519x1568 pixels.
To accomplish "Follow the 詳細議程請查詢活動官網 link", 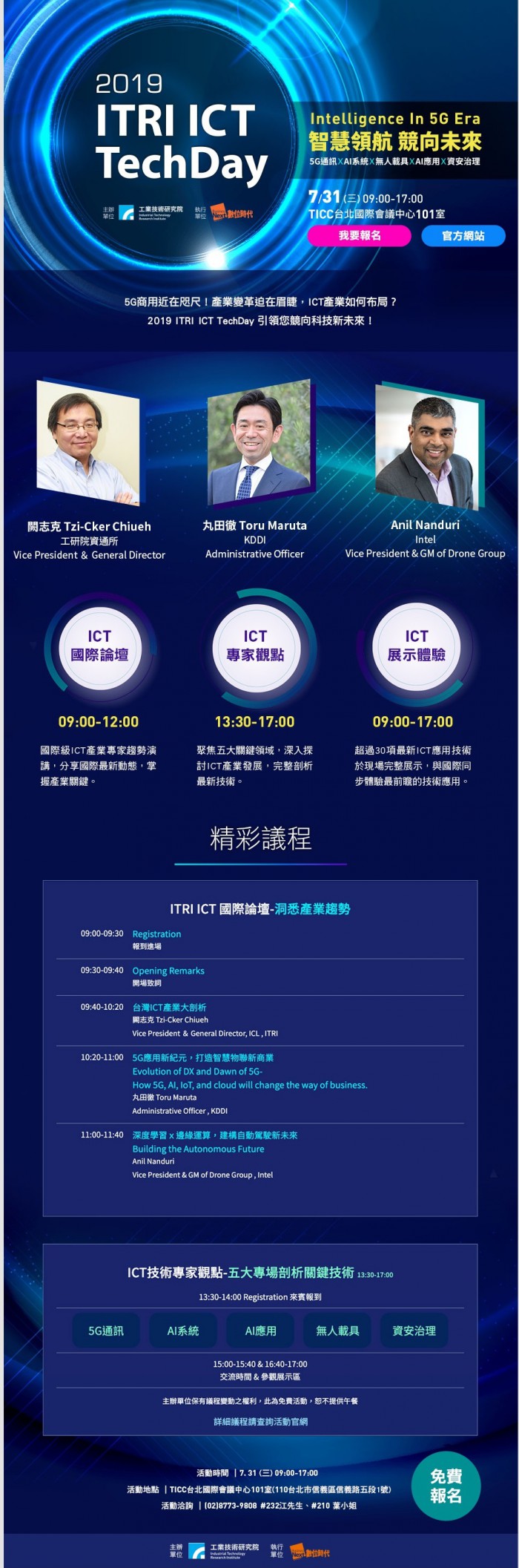I will tap(260, 1422).
